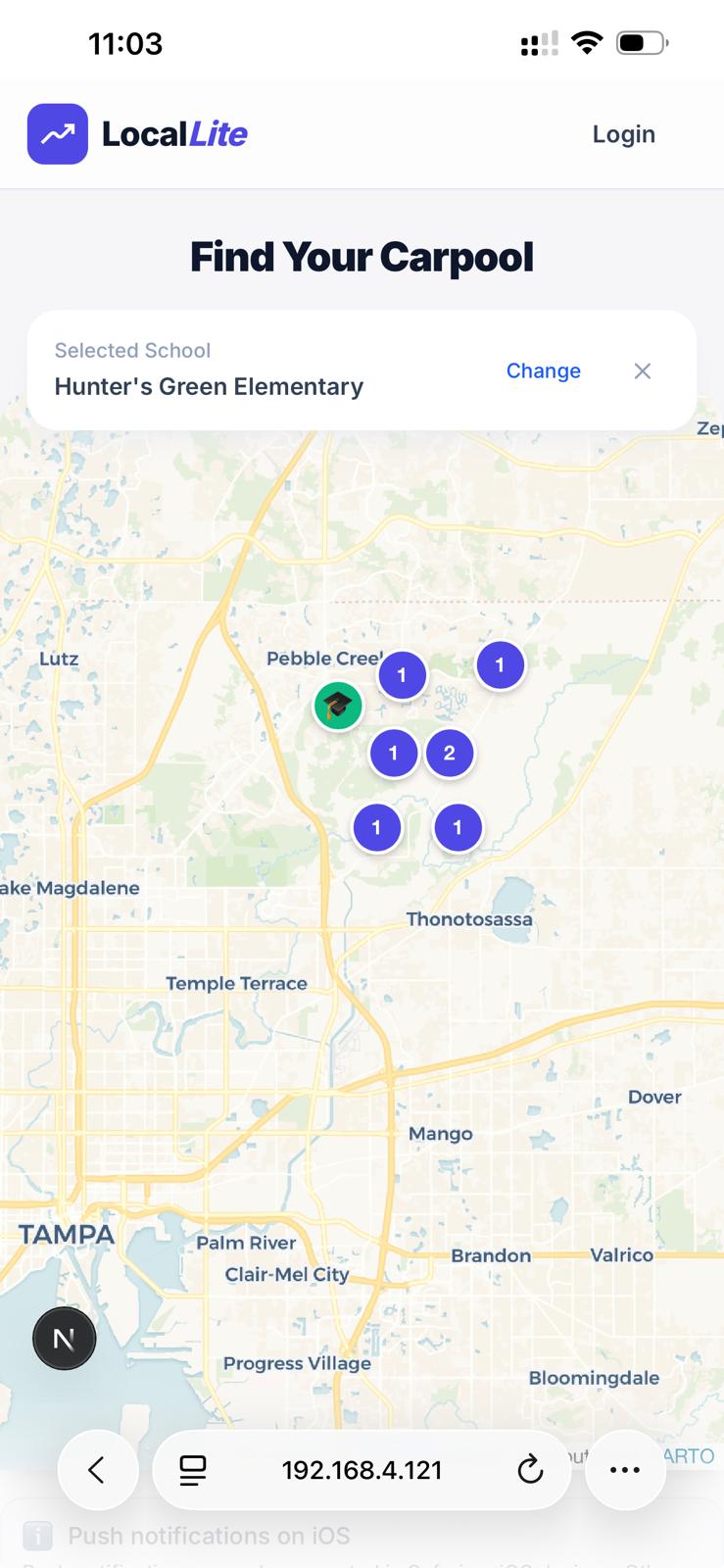Viewport: 724px width, 1568px height.
Task: Open the page tools icon in address bar
Action: tap(193, 1469)
